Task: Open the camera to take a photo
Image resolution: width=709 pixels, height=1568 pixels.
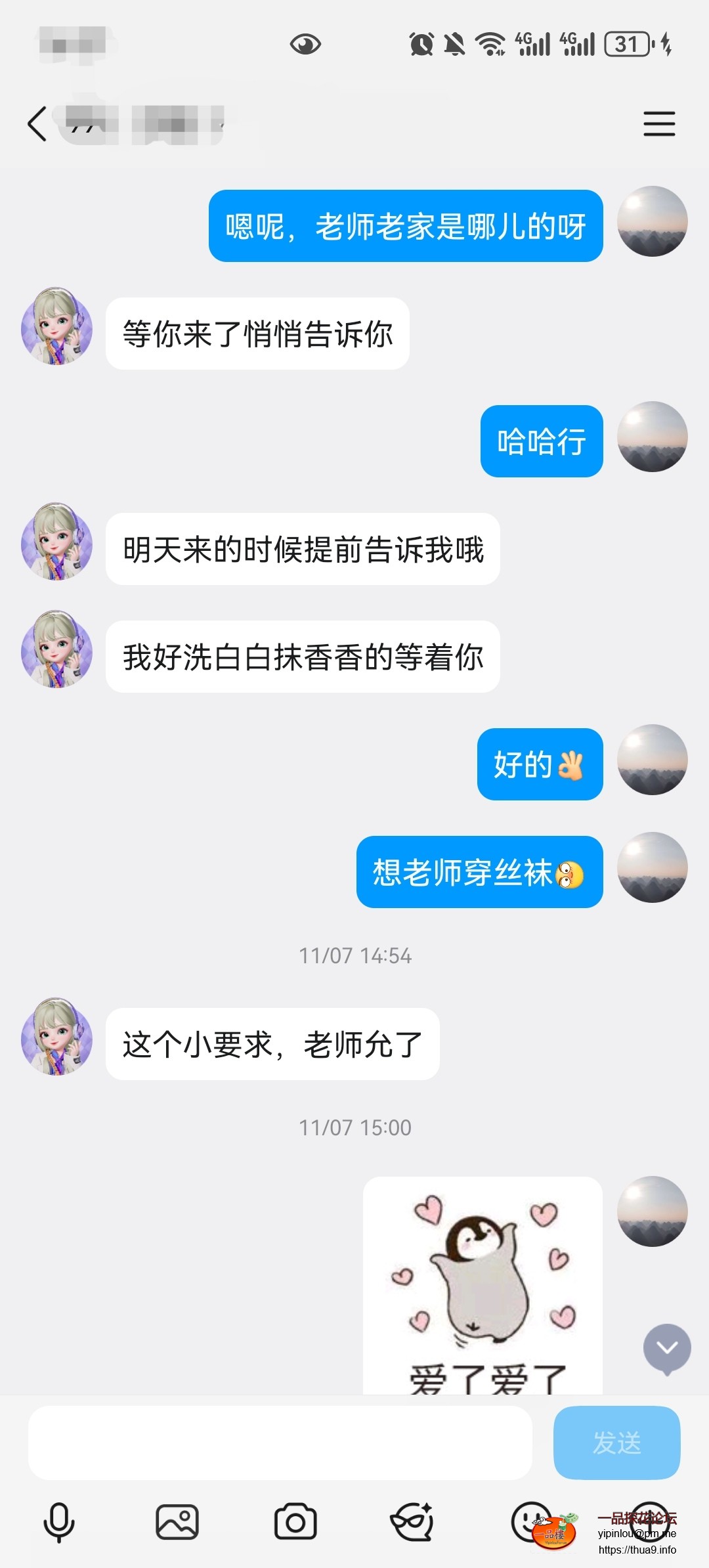Action: pos(295,1522)
